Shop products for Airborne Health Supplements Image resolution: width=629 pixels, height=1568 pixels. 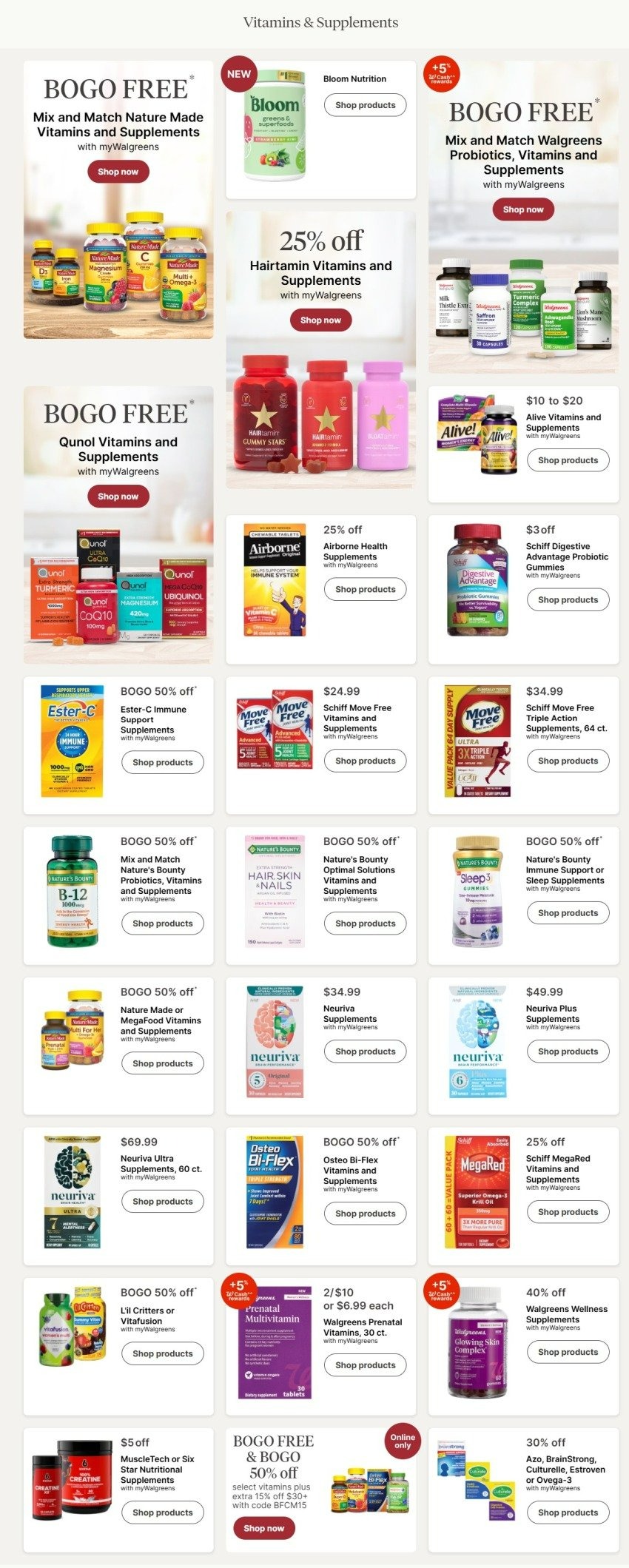[365, 589]
